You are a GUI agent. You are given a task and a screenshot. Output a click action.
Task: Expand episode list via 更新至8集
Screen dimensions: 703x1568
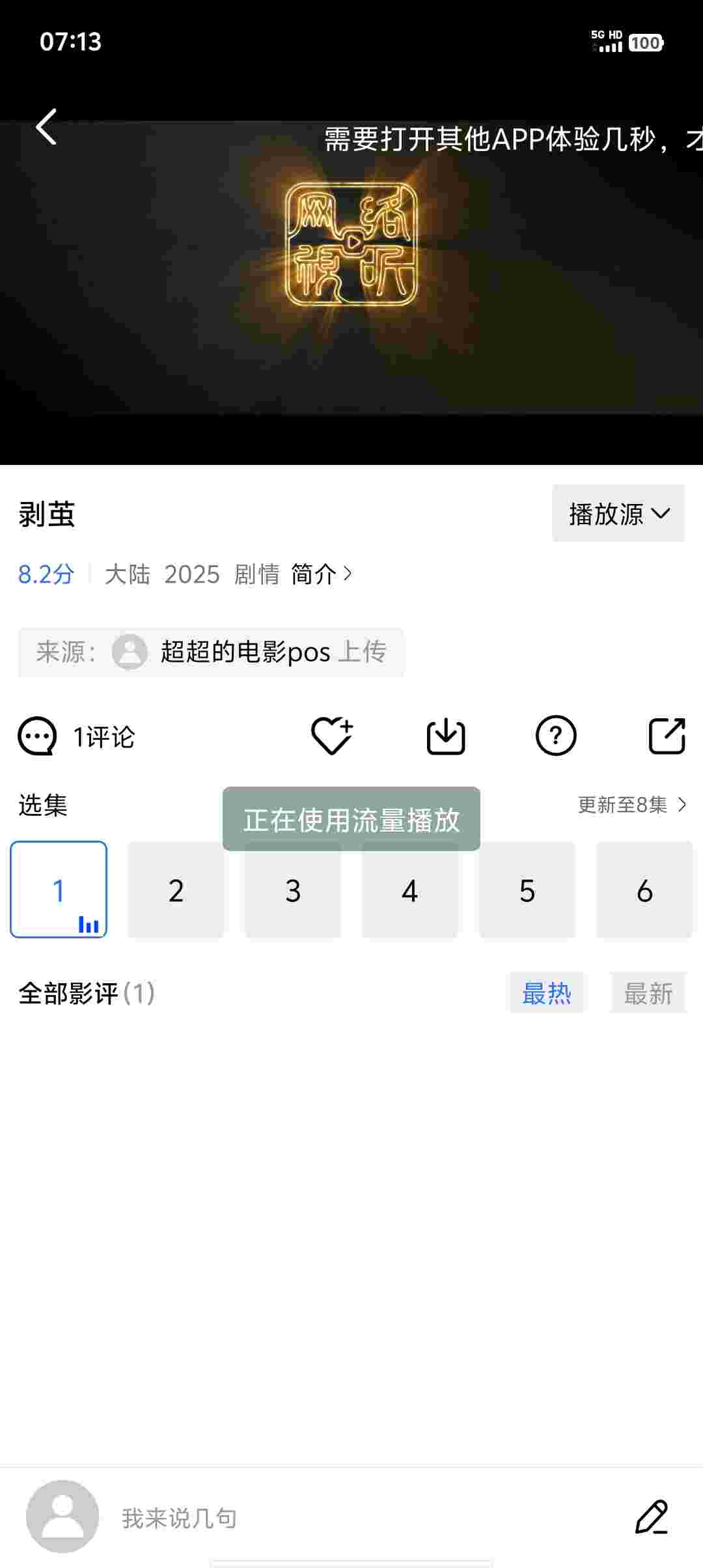click(631, 805)
